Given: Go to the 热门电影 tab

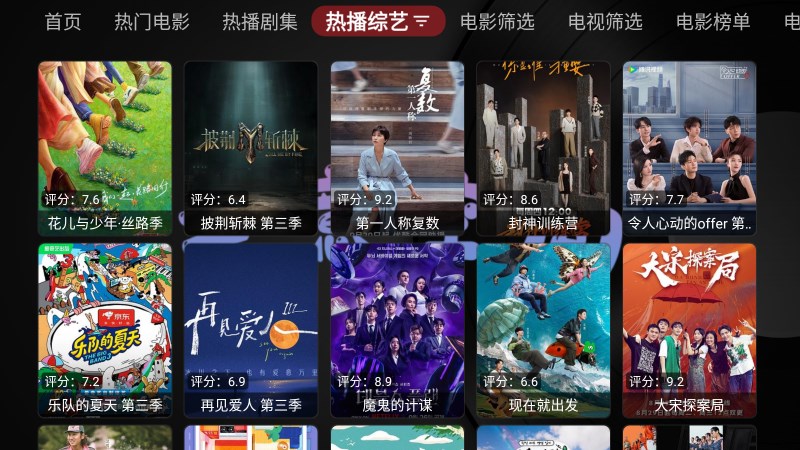Looking at the screenshot, I should [x=151, y=21].
